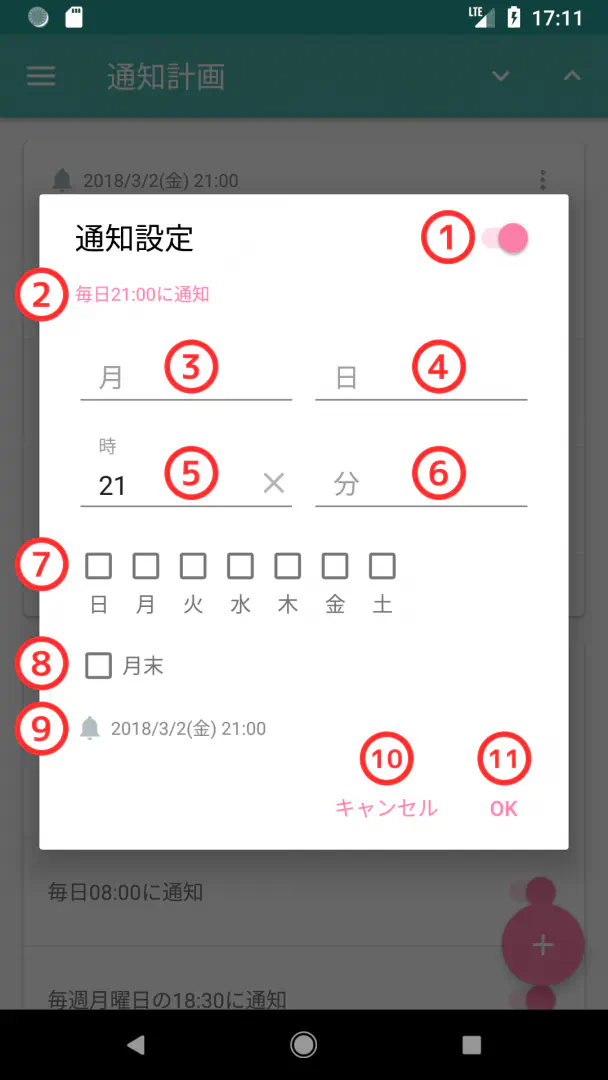Check the 月 (Monday) weekday checkbox
The image size is (608, 1080).
tap(146, 567)
